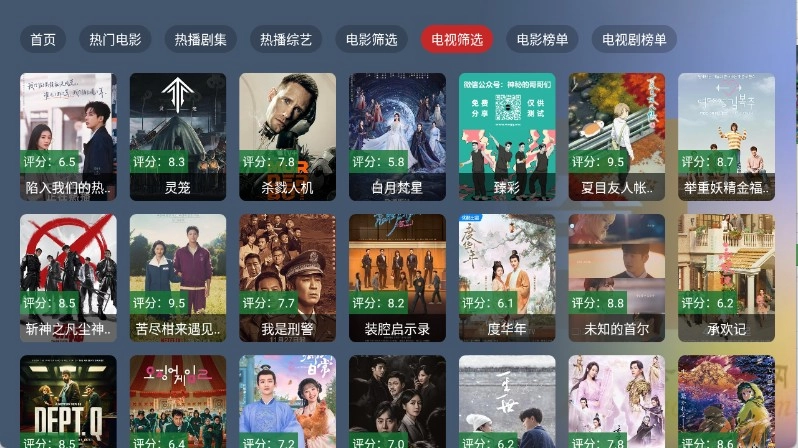Image resolution: width=798 pixels, height=448 pixels.
Task: Switch to the 首页 tab
Action: click(43, 40)
